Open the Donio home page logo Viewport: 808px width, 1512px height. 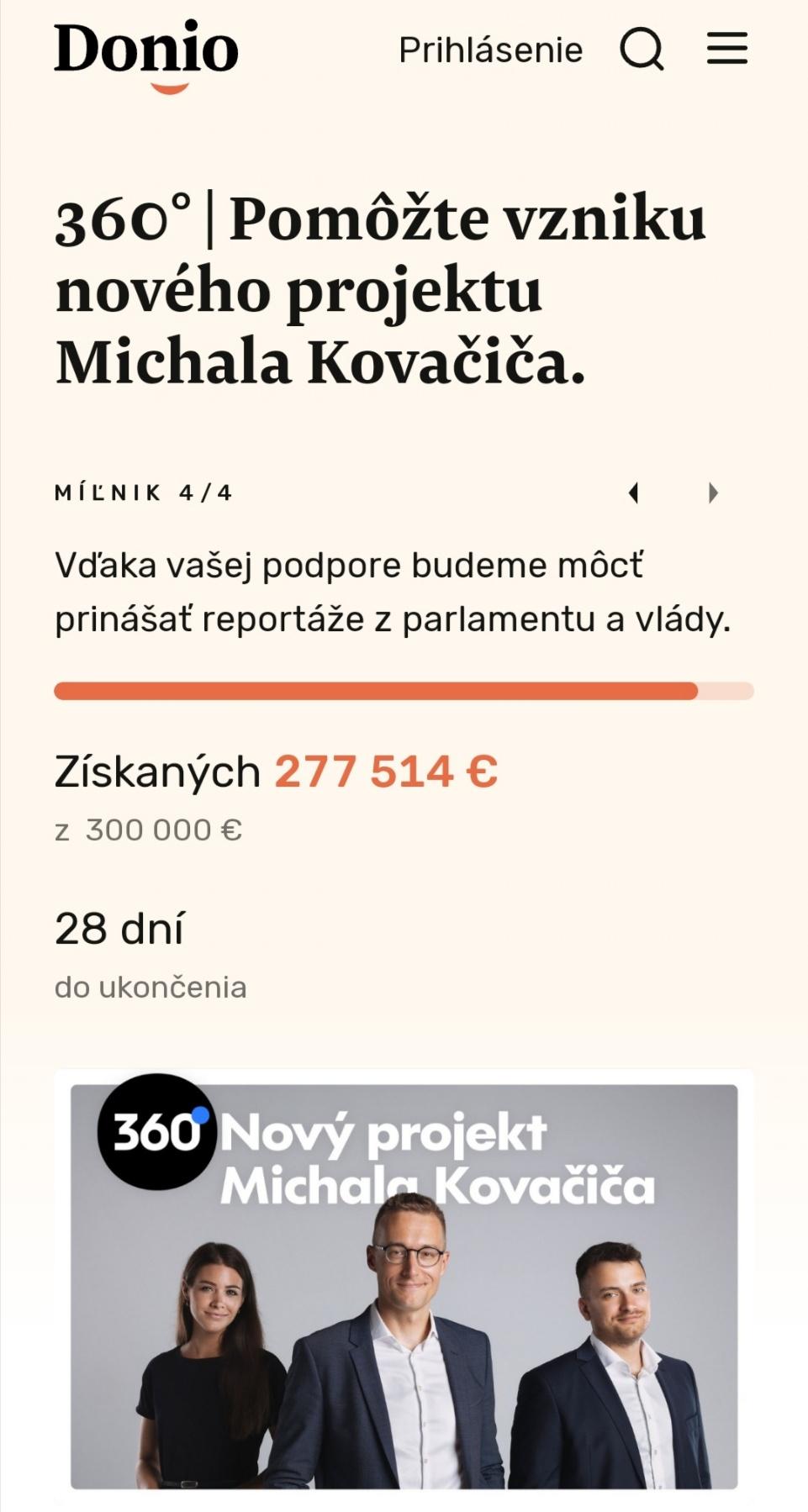point(146,52)
